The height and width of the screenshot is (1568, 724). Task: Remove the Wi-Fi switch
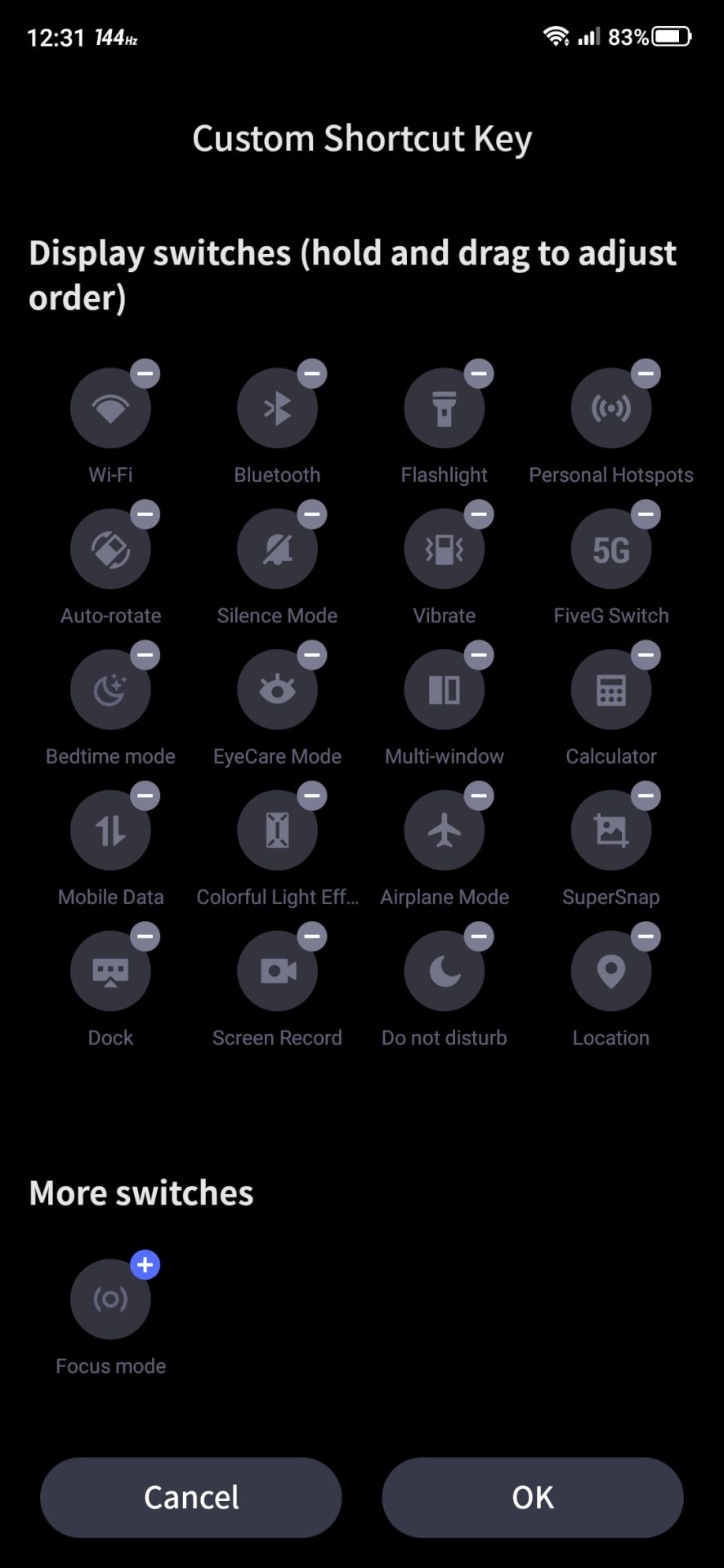click(x=145, y=374)
